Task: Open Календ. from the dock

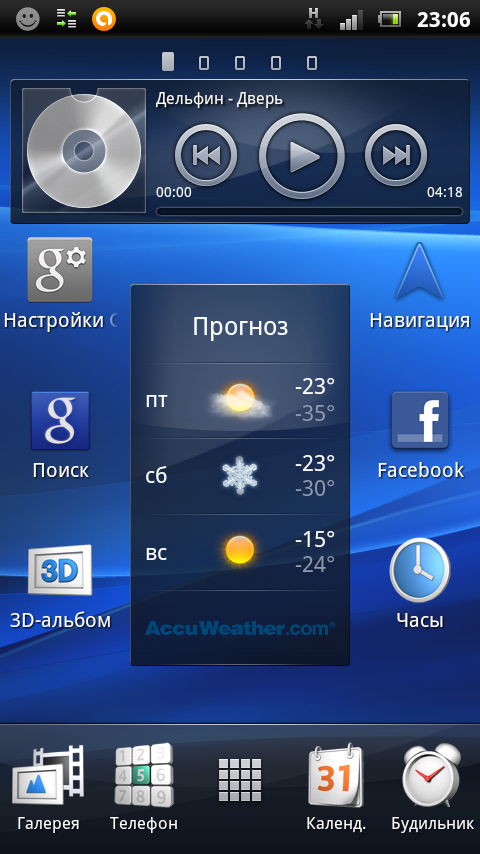Action: click(x=336, y=788)
